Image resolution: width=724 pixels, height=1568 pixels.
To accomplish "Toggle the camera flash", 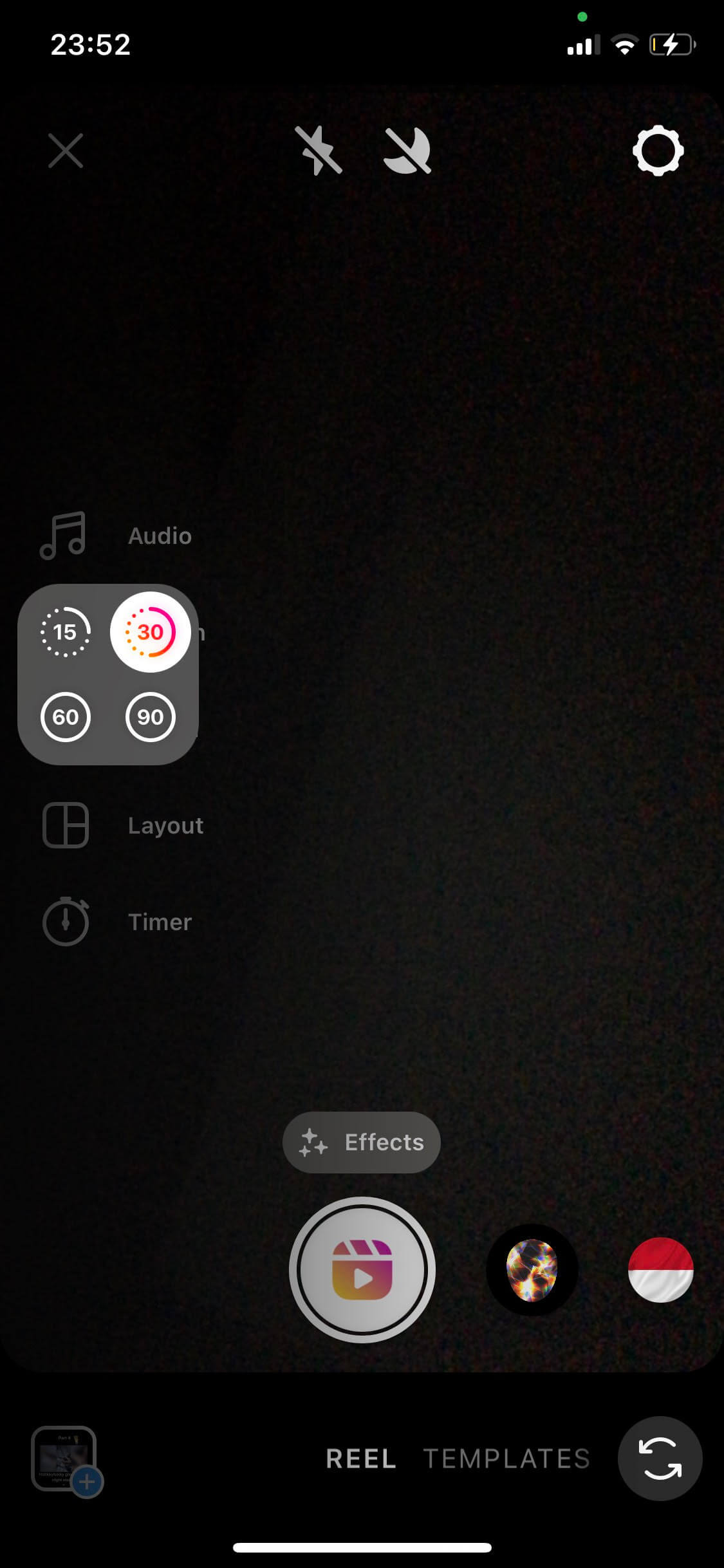I will [x=319, y=151].
